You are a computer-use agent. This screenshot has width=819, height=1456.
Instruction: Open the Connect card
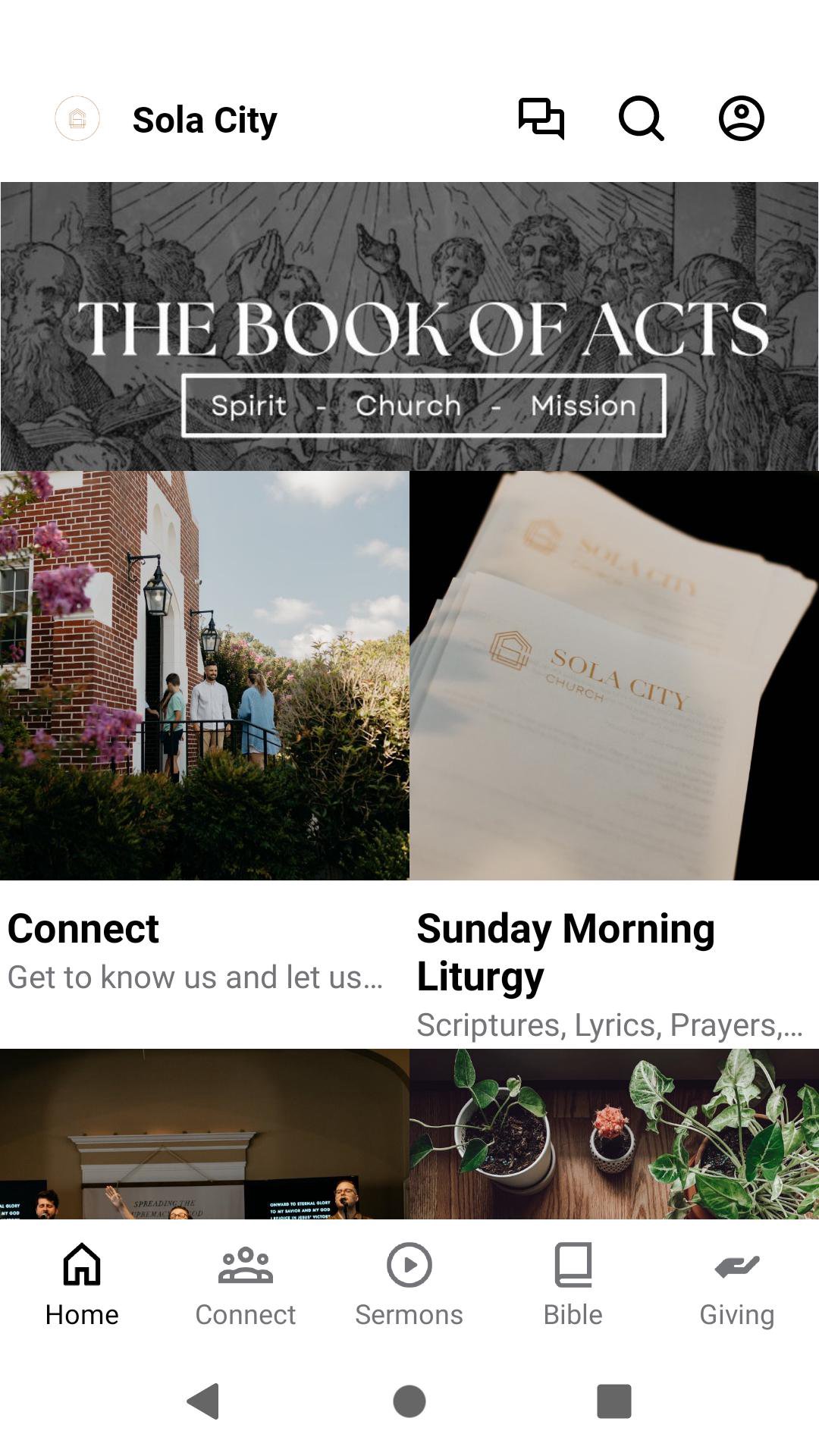tap(204, 728)
